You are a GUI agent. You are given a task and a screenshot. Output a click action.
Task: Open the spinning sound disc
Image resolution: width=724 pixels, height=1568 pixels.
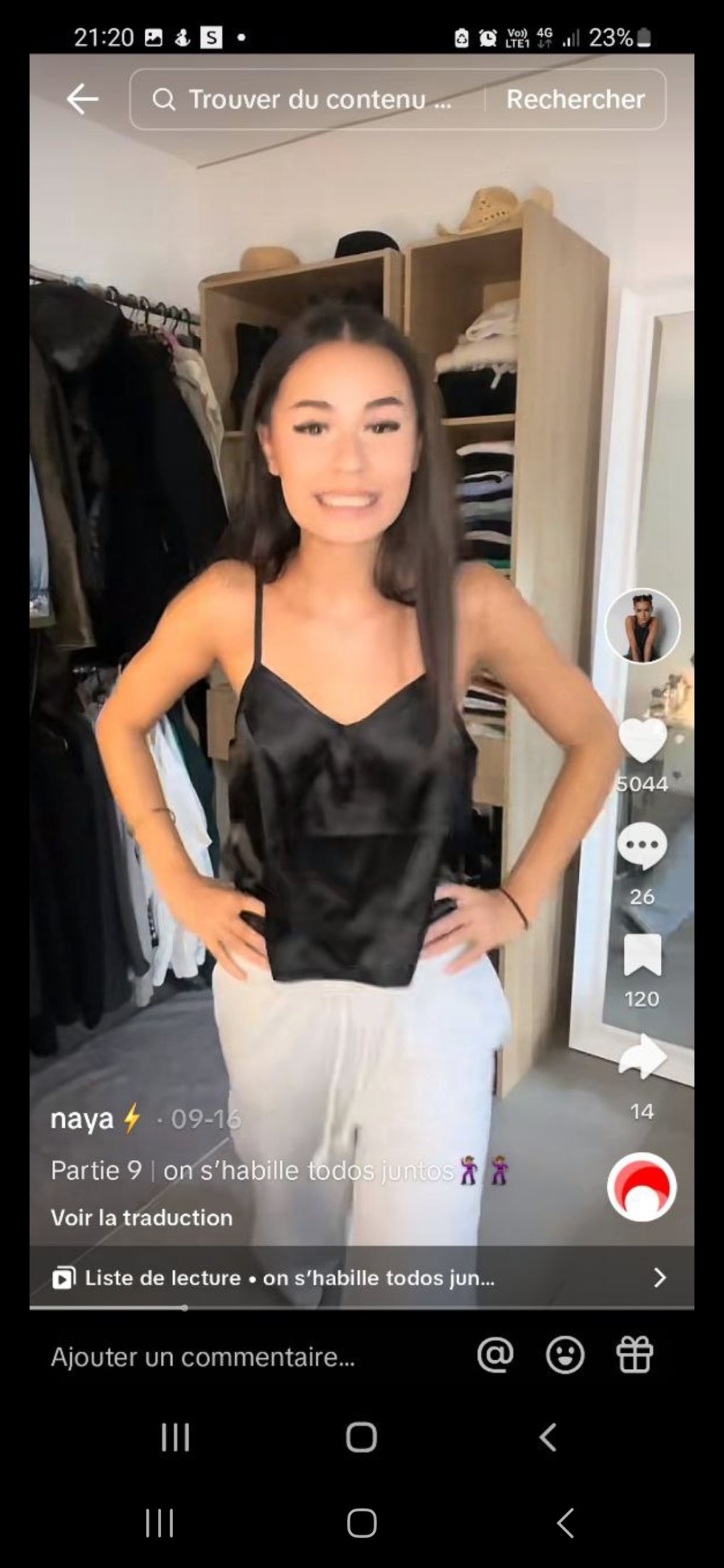pos(642,1187)
